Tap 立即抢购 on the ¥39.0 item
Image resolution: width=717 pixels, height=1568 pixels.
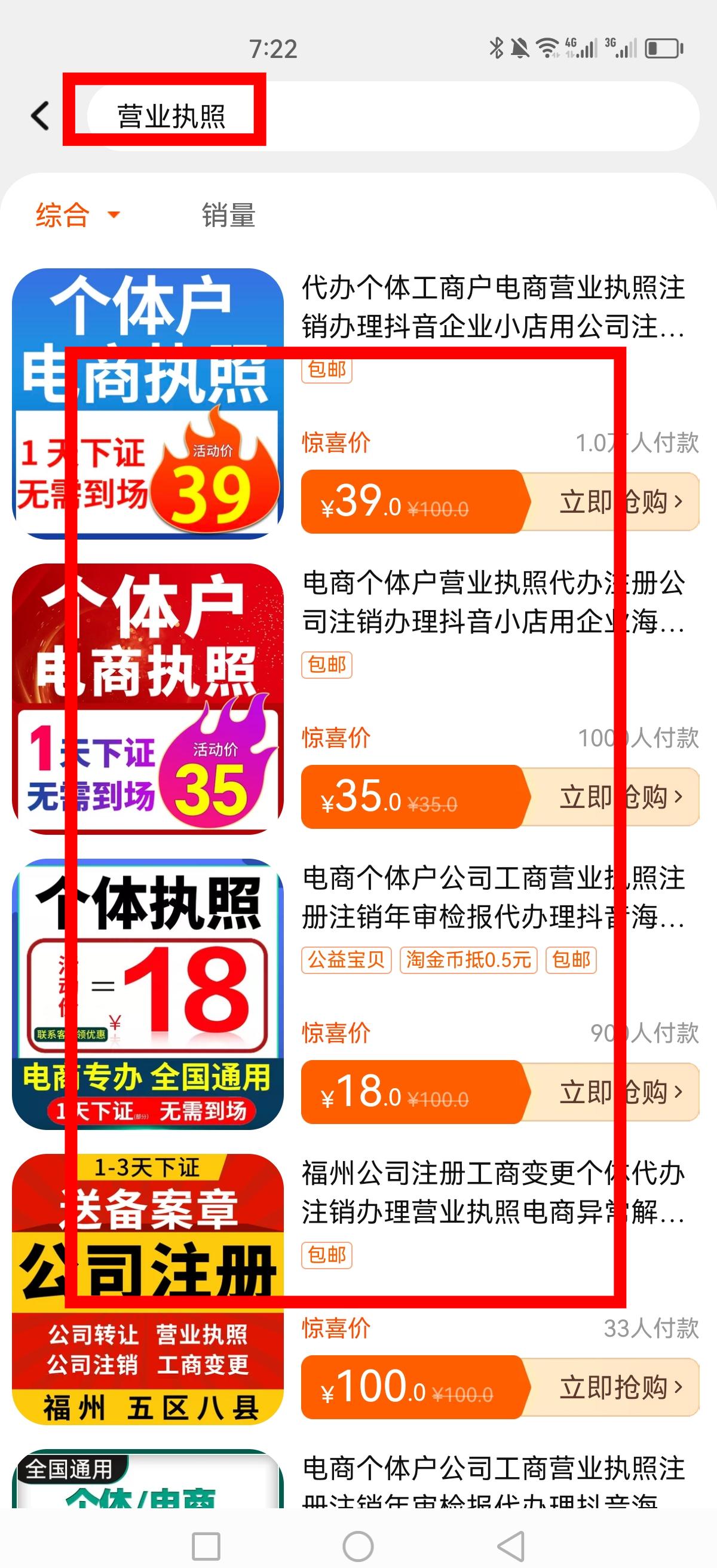[x=620, y=502]
